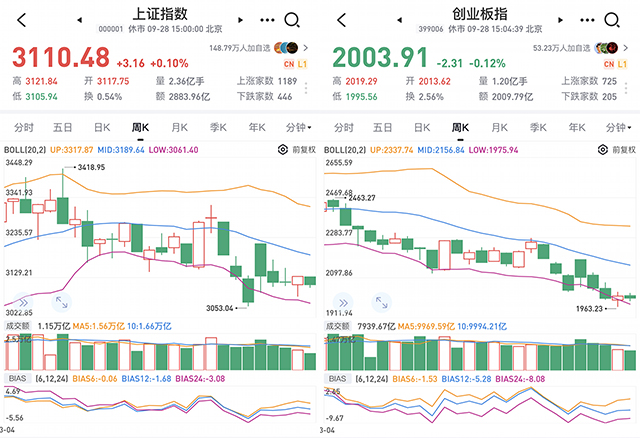Open the overflow menu on 上证指数 page
The width and height of the screenshot is (640, 438).
[x=265, y=18]
